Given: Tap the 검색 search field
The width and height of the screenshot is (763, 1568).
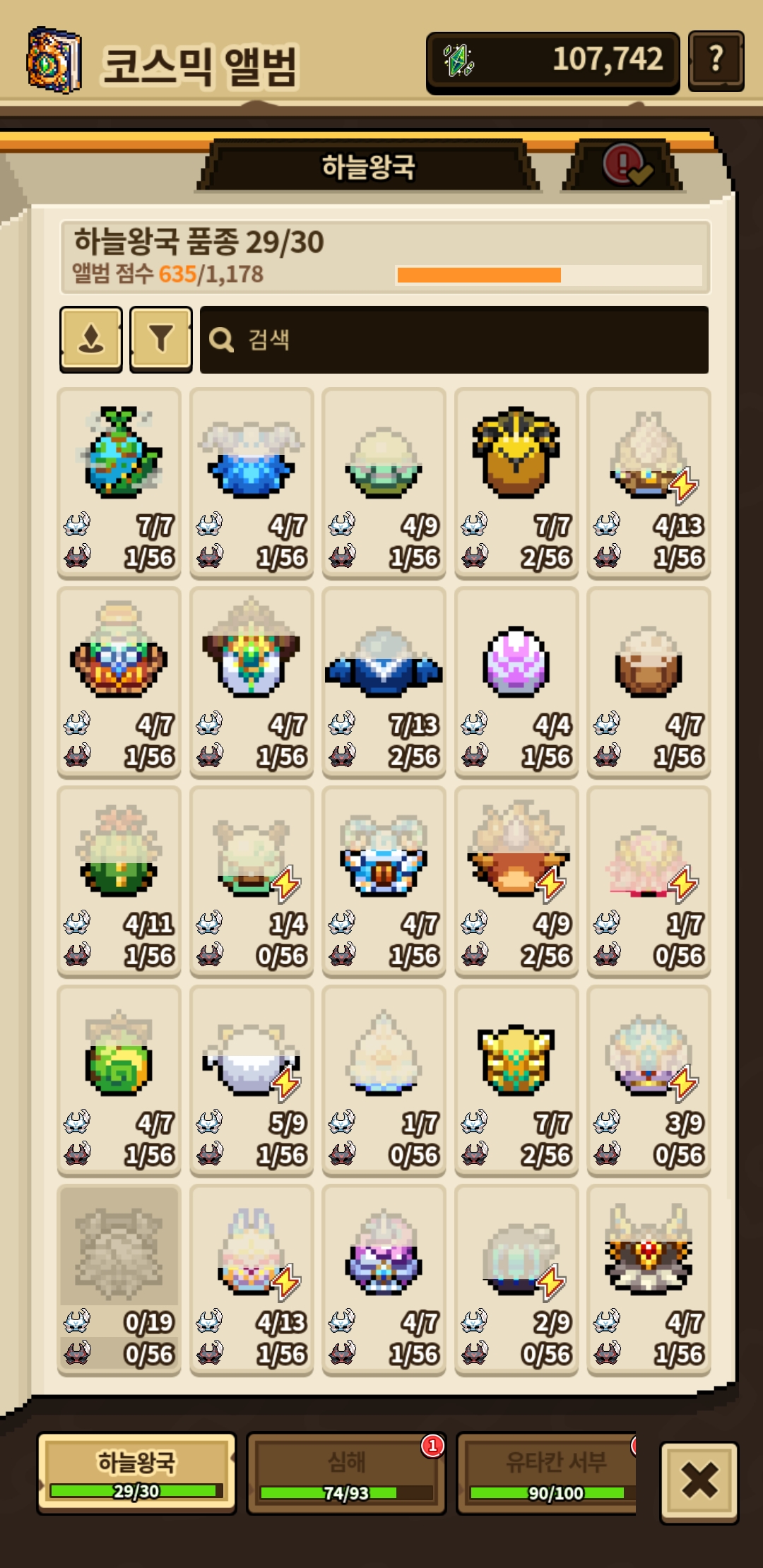Looking at the screenshot, I should pyautogui.click(x=454, y=340).
